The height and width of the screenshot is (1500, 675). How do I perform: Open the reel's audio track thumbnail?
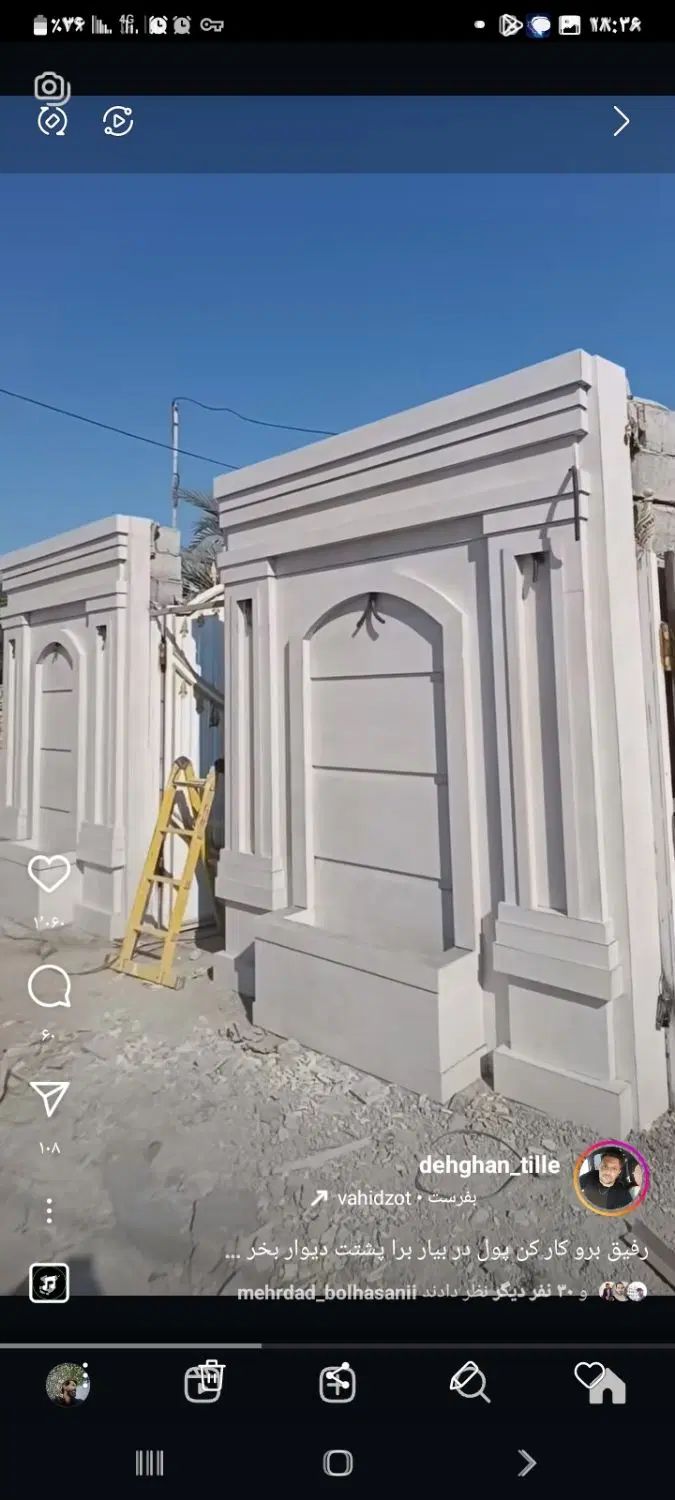point(49,1283)
